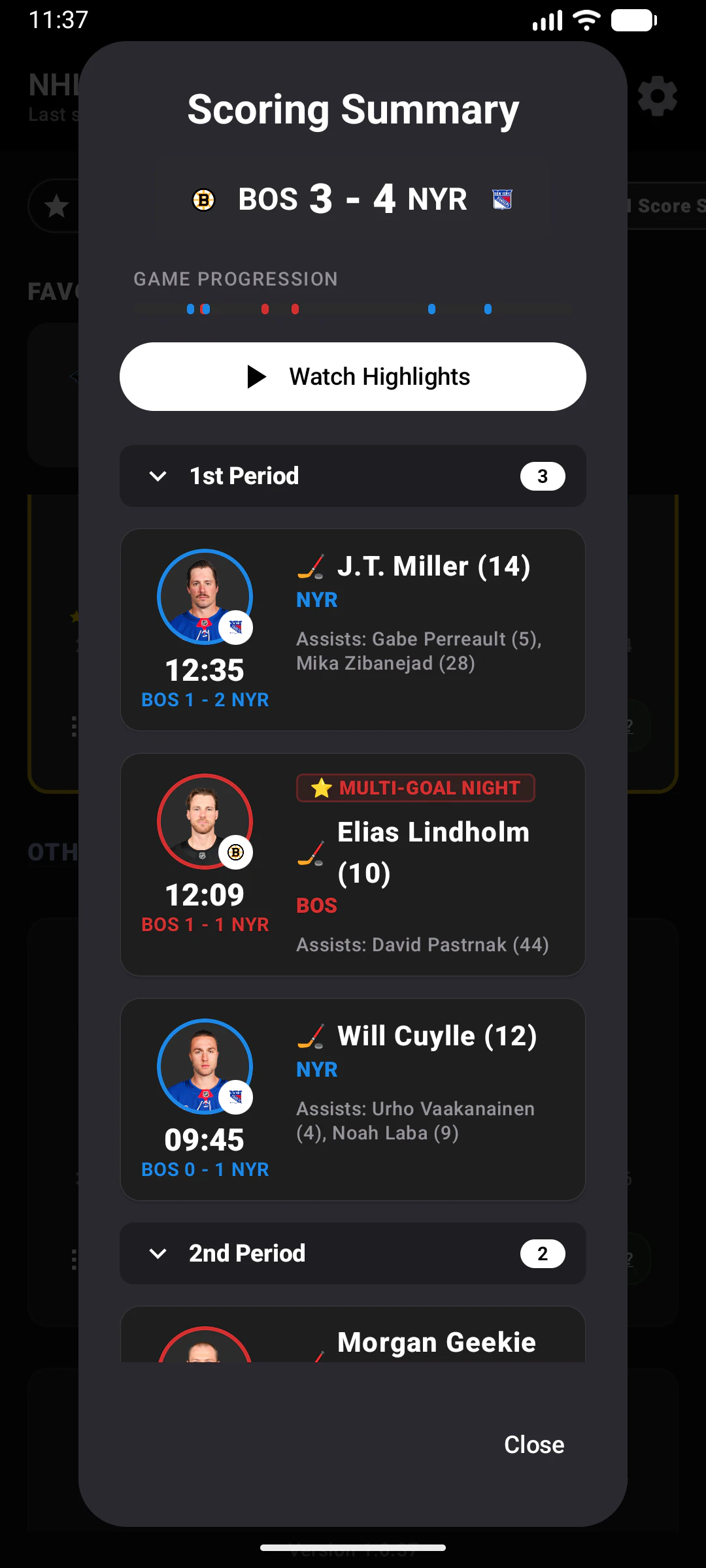Select the 1st Period header row
The width and height of the screenshot is (706, 1568).
[353, 476]
